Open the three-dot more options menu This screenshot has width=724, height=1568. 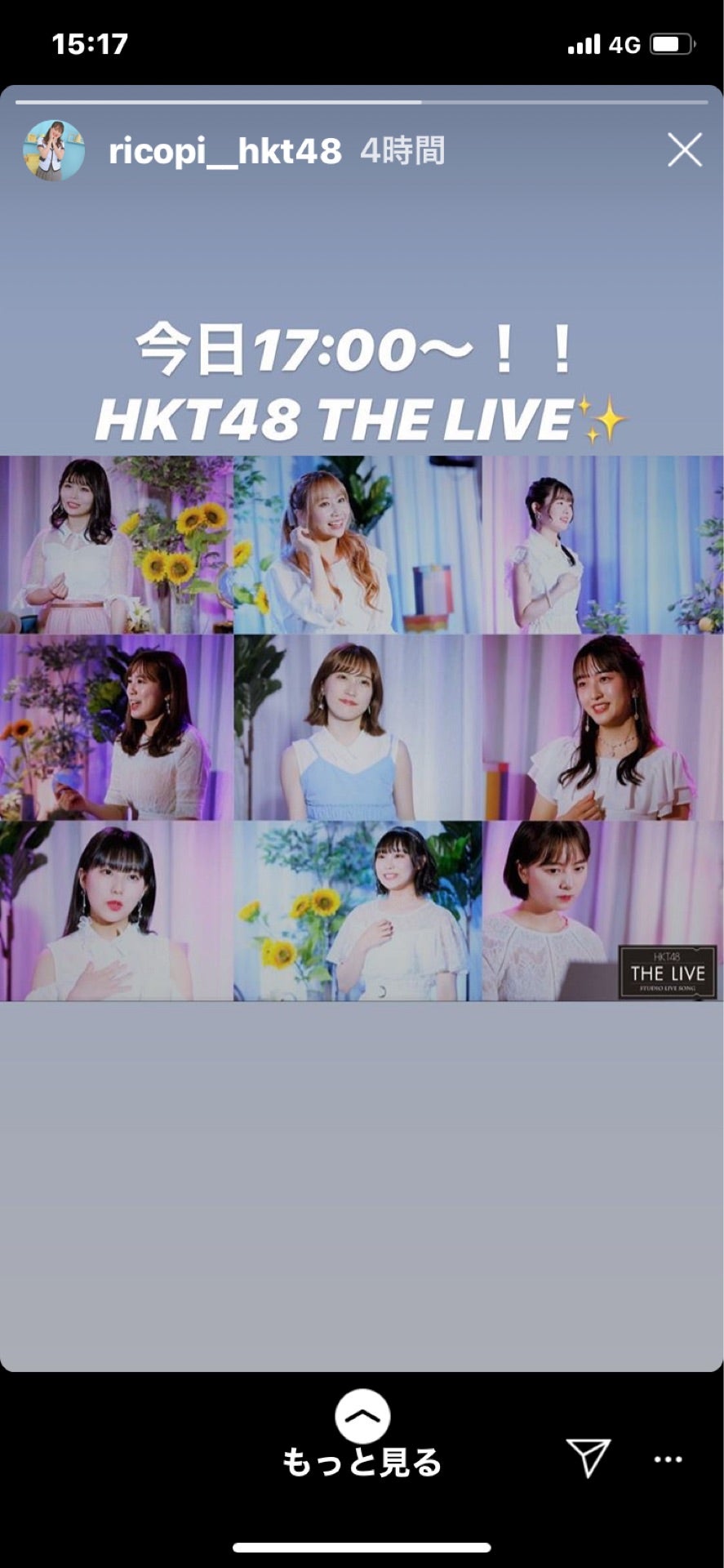(668, 1459)
